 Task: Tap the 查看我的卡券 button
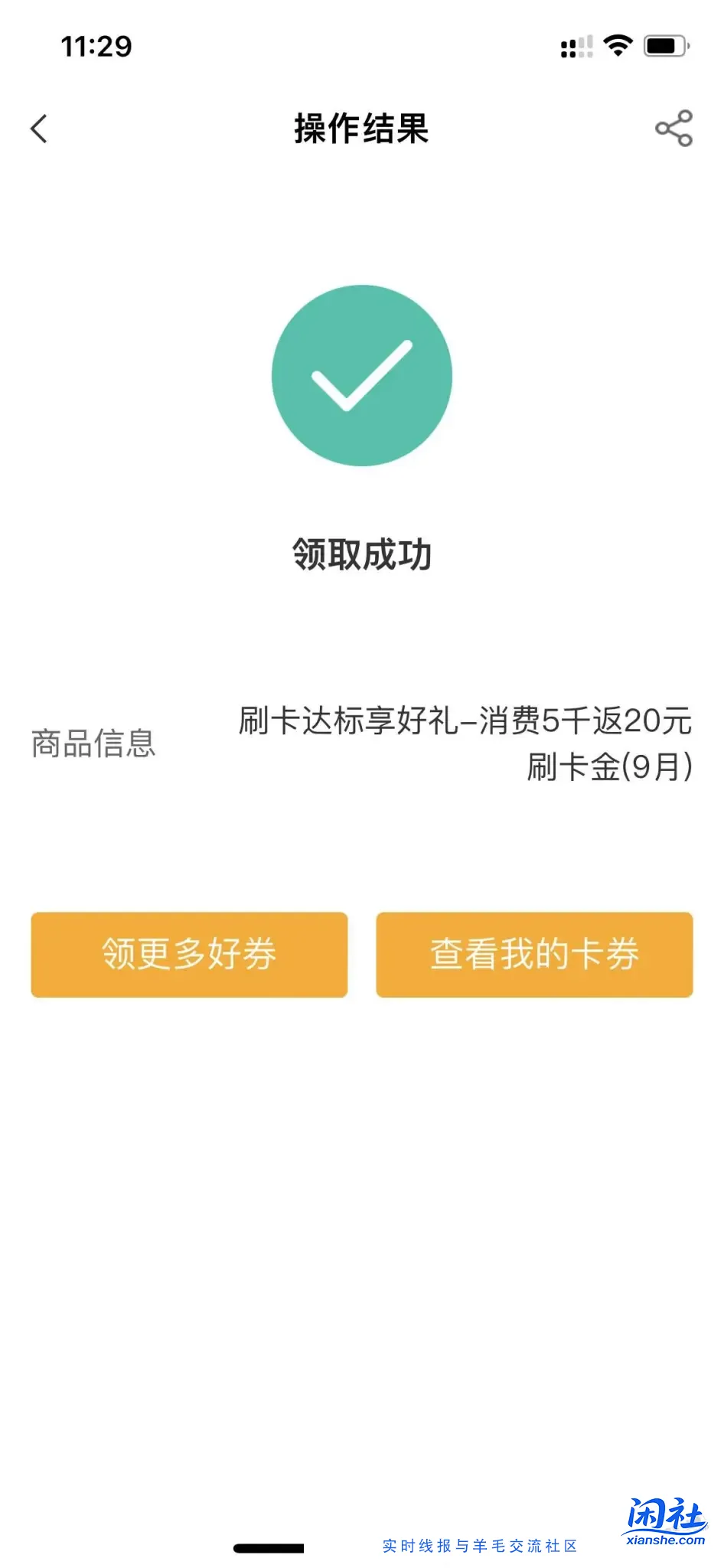tap(534, 954)
